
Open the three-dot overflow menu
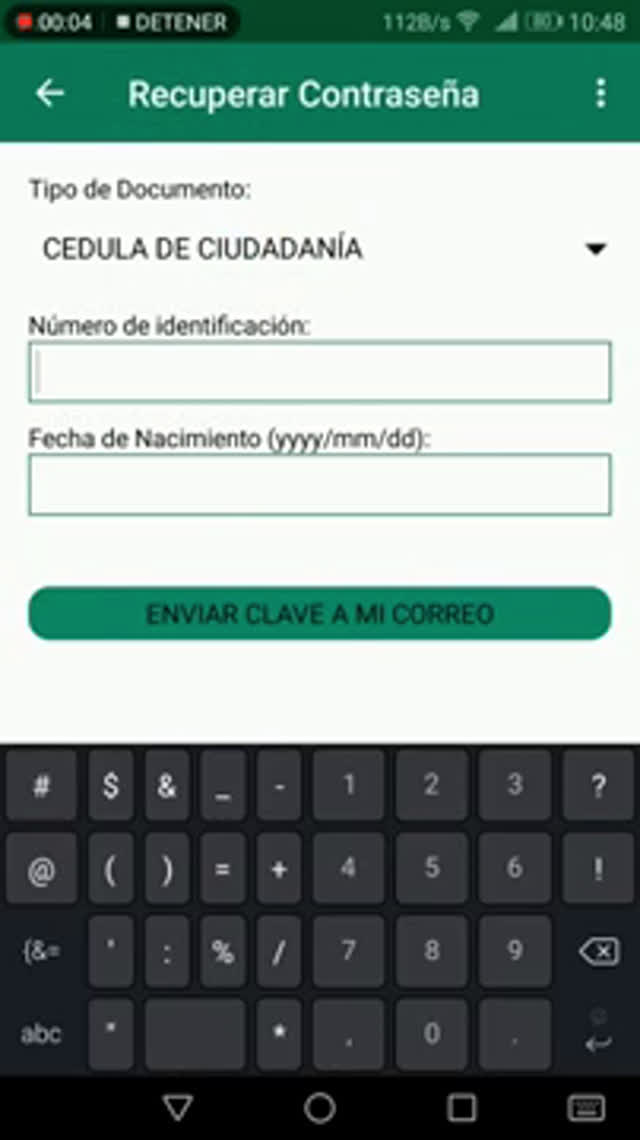coord(600,94)
